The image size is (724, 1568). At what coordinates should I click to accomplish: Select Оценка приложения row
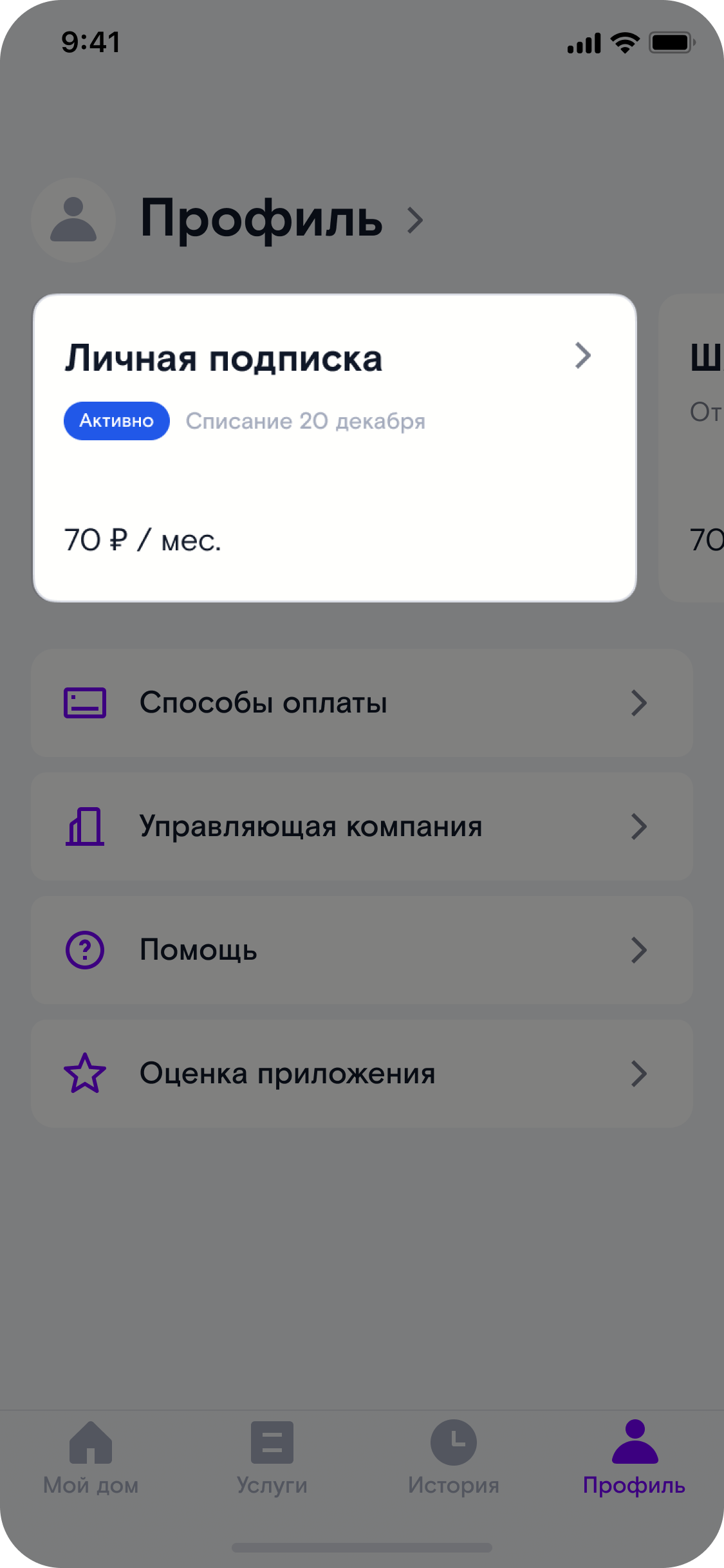click(x=362, y=1074)
